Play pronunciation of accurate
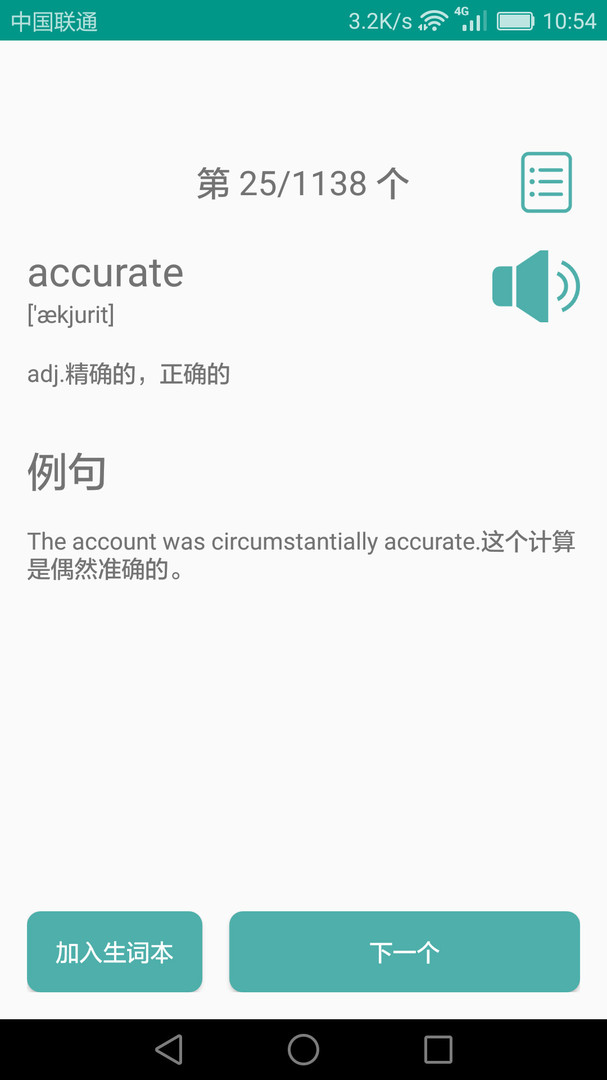The width and height of the screenshot is (607, 1080). 536,286
